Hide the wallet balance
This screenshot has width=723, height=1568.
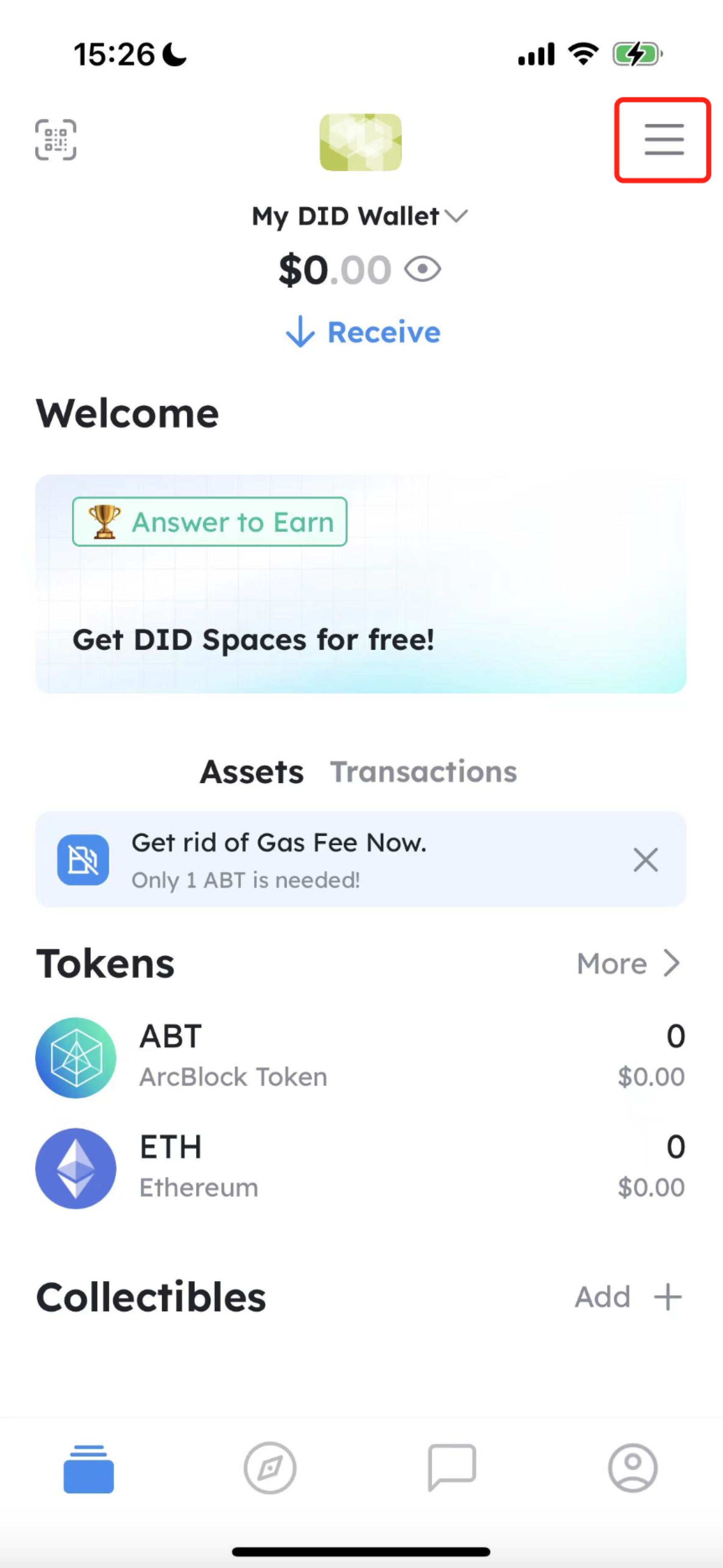[x=423, y=269]
